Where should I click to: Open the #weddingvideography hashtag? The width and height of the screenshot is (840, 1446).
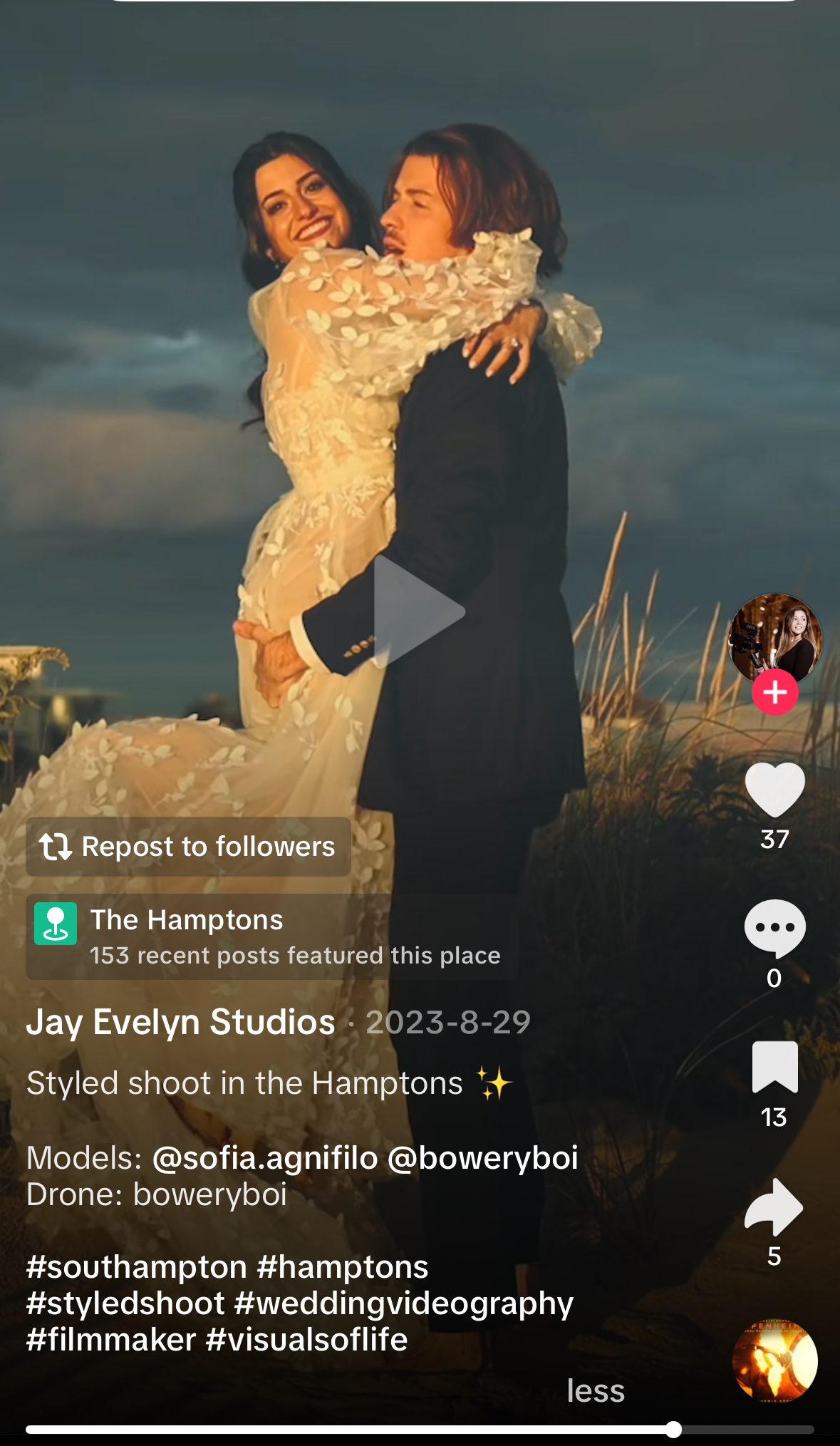404,1303
